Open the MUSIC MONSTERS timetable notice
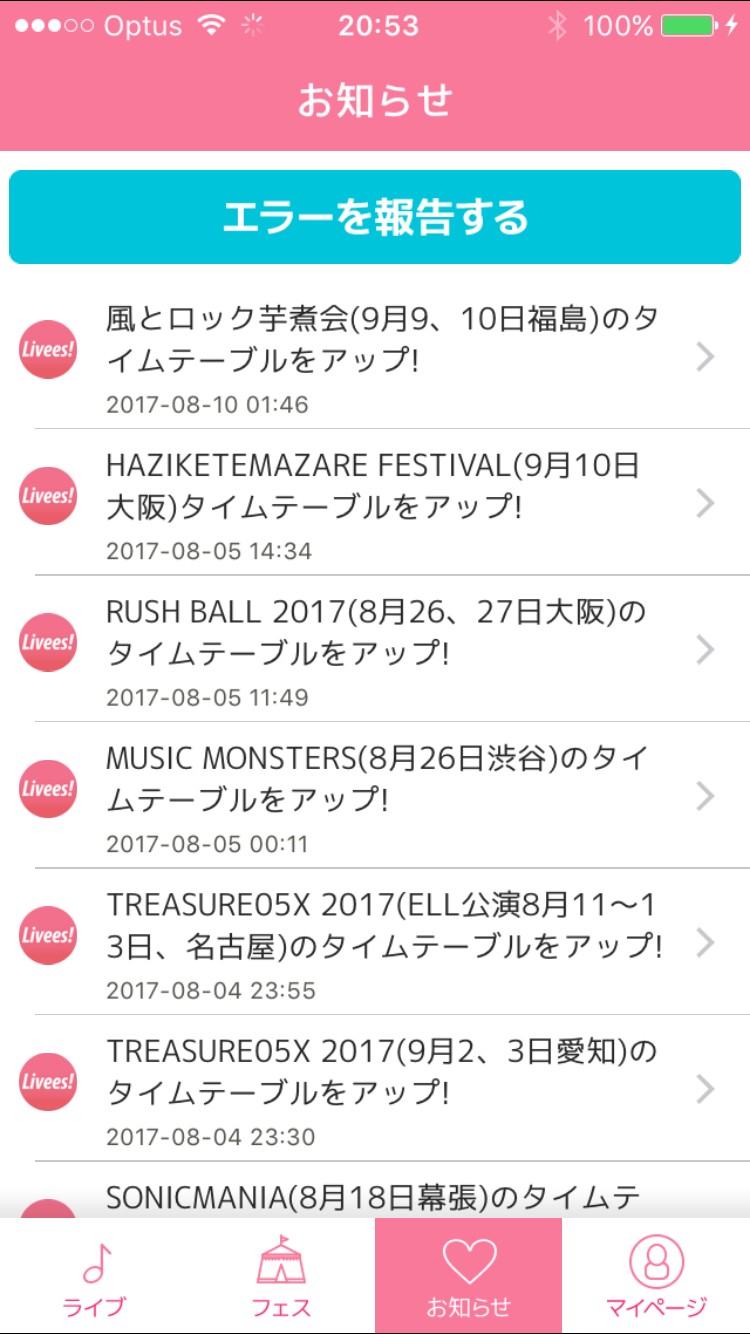The image size is (750, 1334). click(375, 796)
